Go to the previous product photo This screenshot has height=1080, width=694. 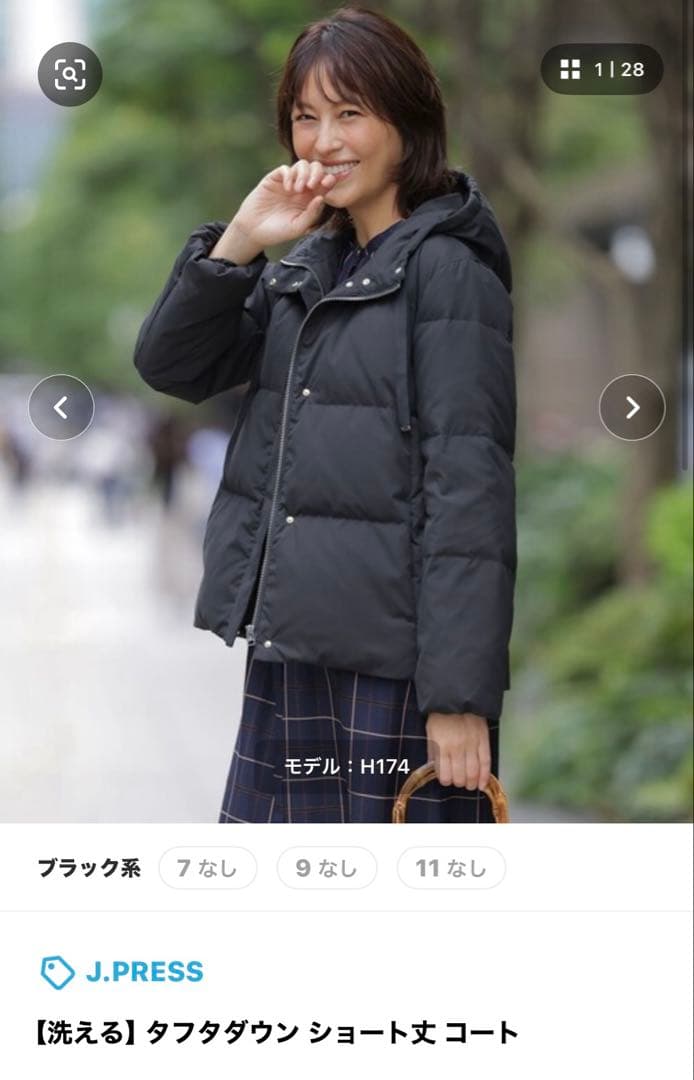click(61, 407)
